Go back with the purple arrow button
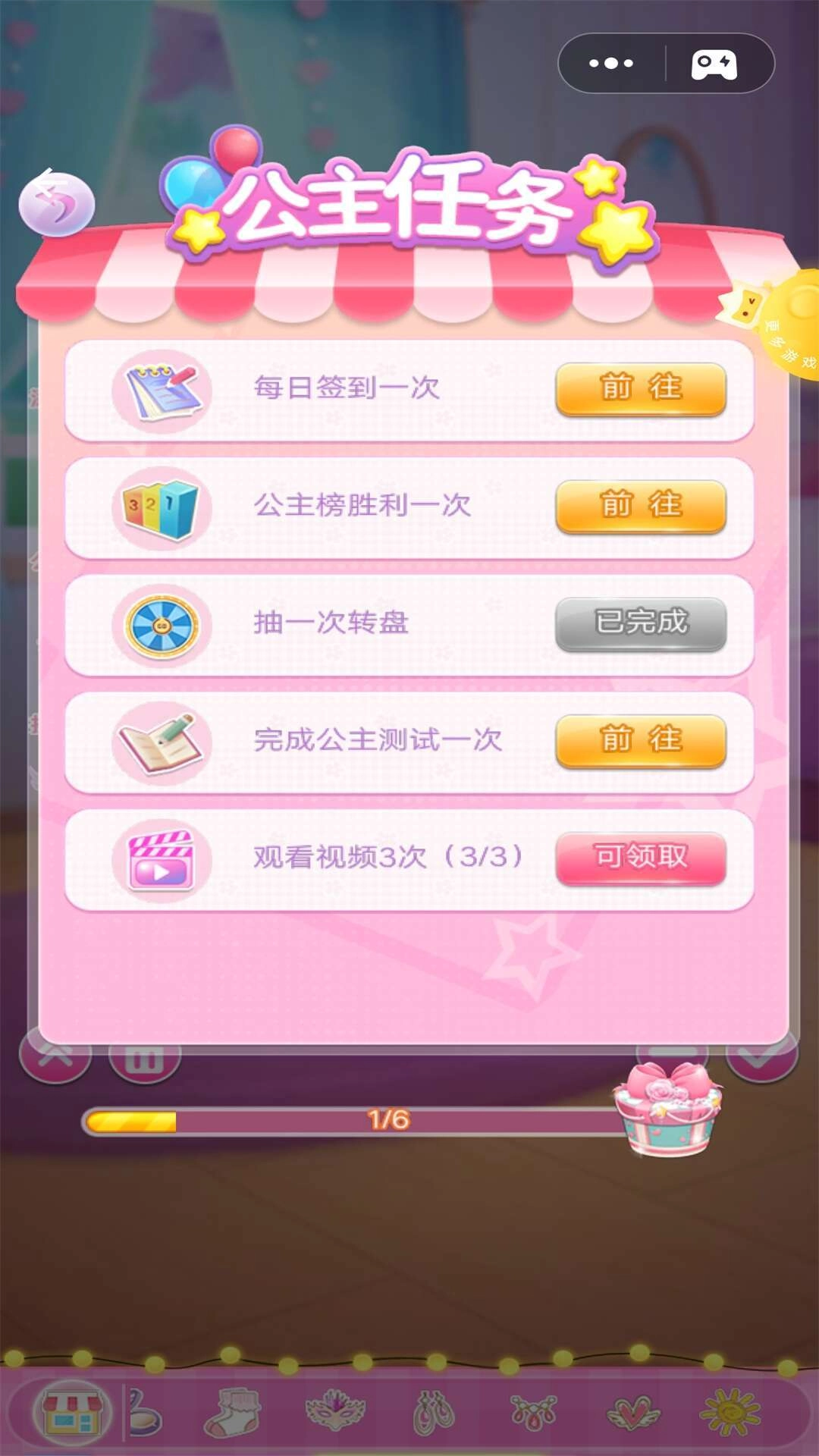 click(56, 203)
